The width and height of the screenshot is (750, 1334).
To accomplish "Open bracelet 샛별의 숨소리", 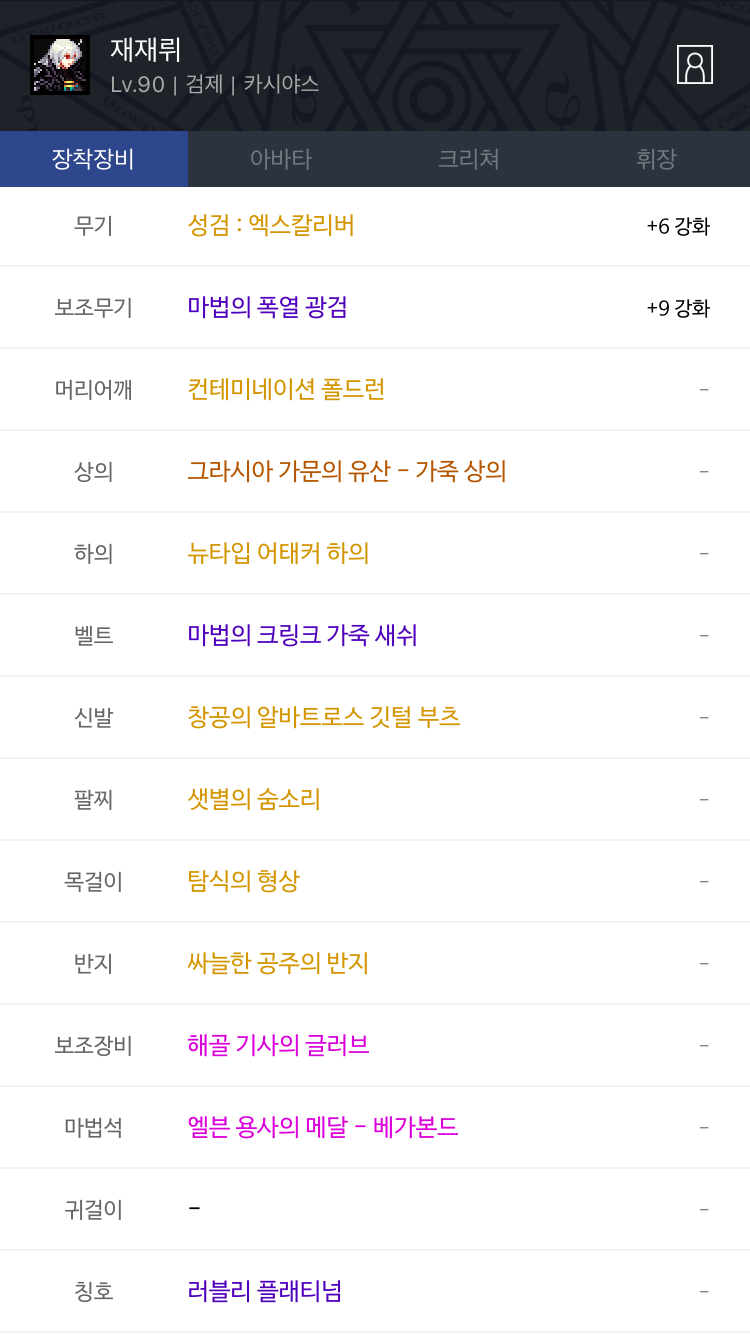I will click(254, 799).
